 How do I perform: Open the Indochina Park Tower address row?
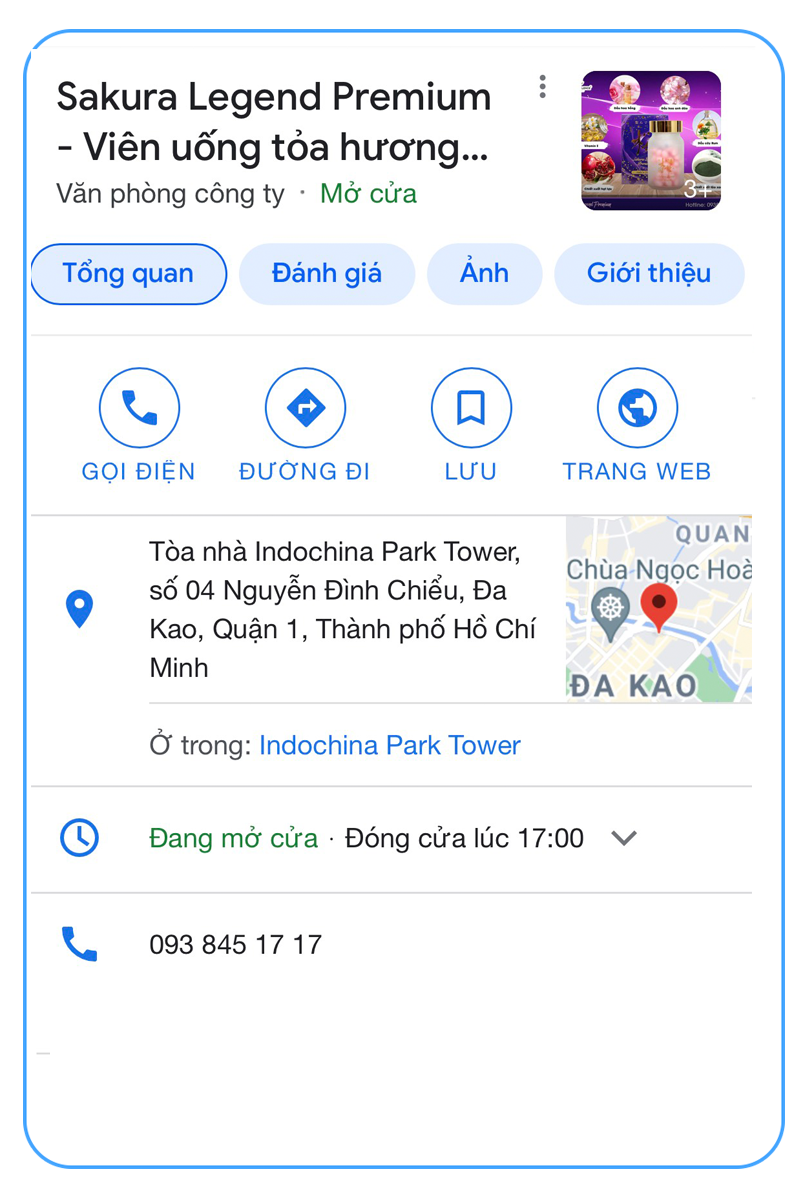(x=342, y=609)
